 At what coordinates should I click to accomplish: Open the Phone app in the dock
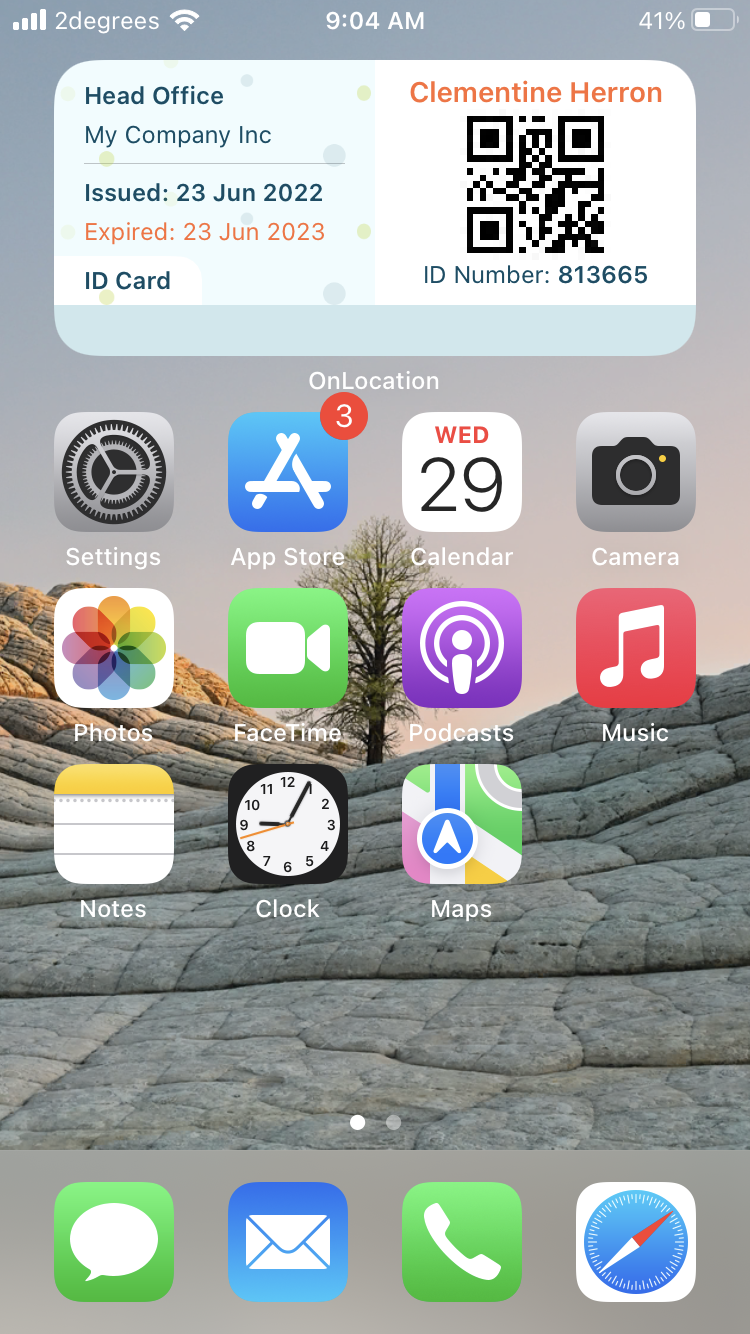462,1242
